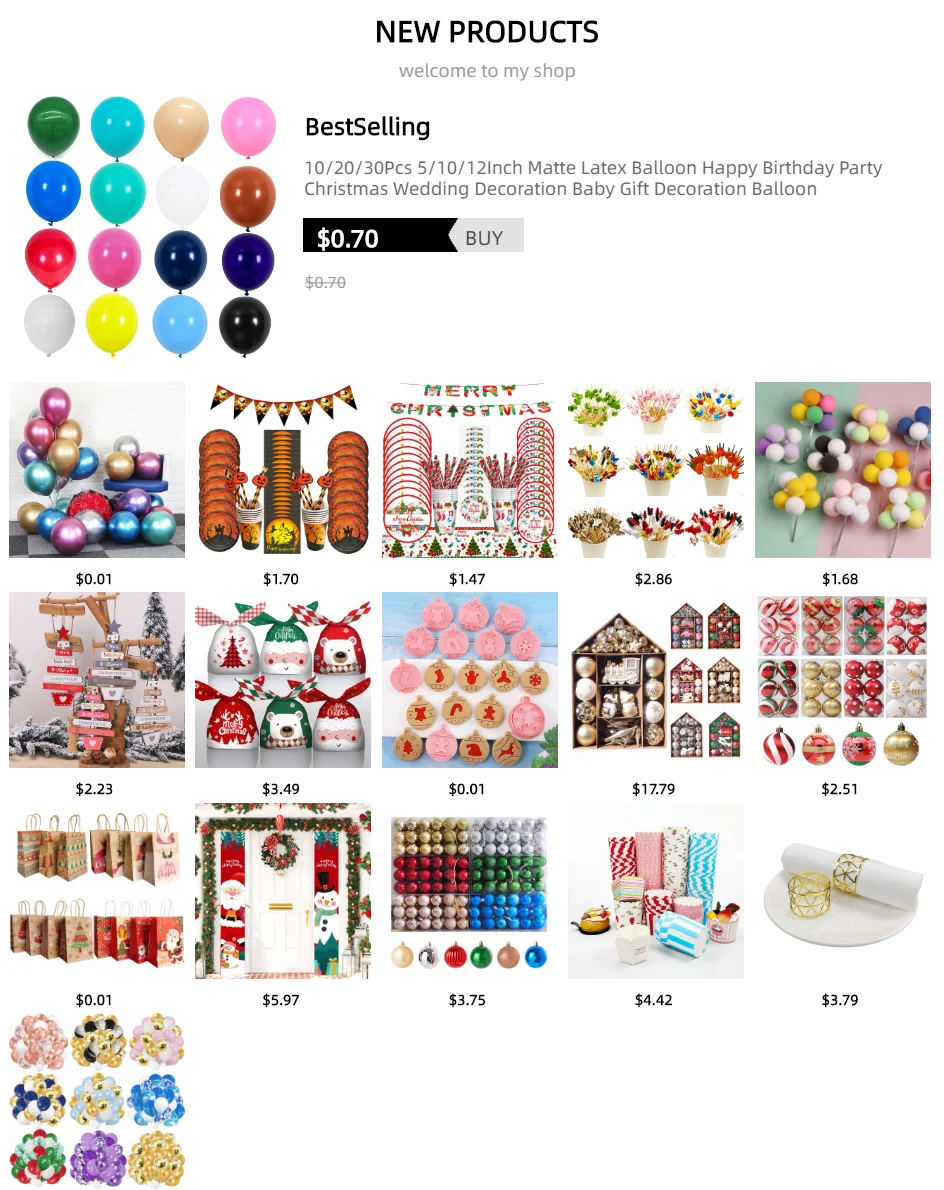Open the striped paper cupcake cups product
Viewport: 944px width, 1190px height.
pyautogui.click(x=656, y=892)
